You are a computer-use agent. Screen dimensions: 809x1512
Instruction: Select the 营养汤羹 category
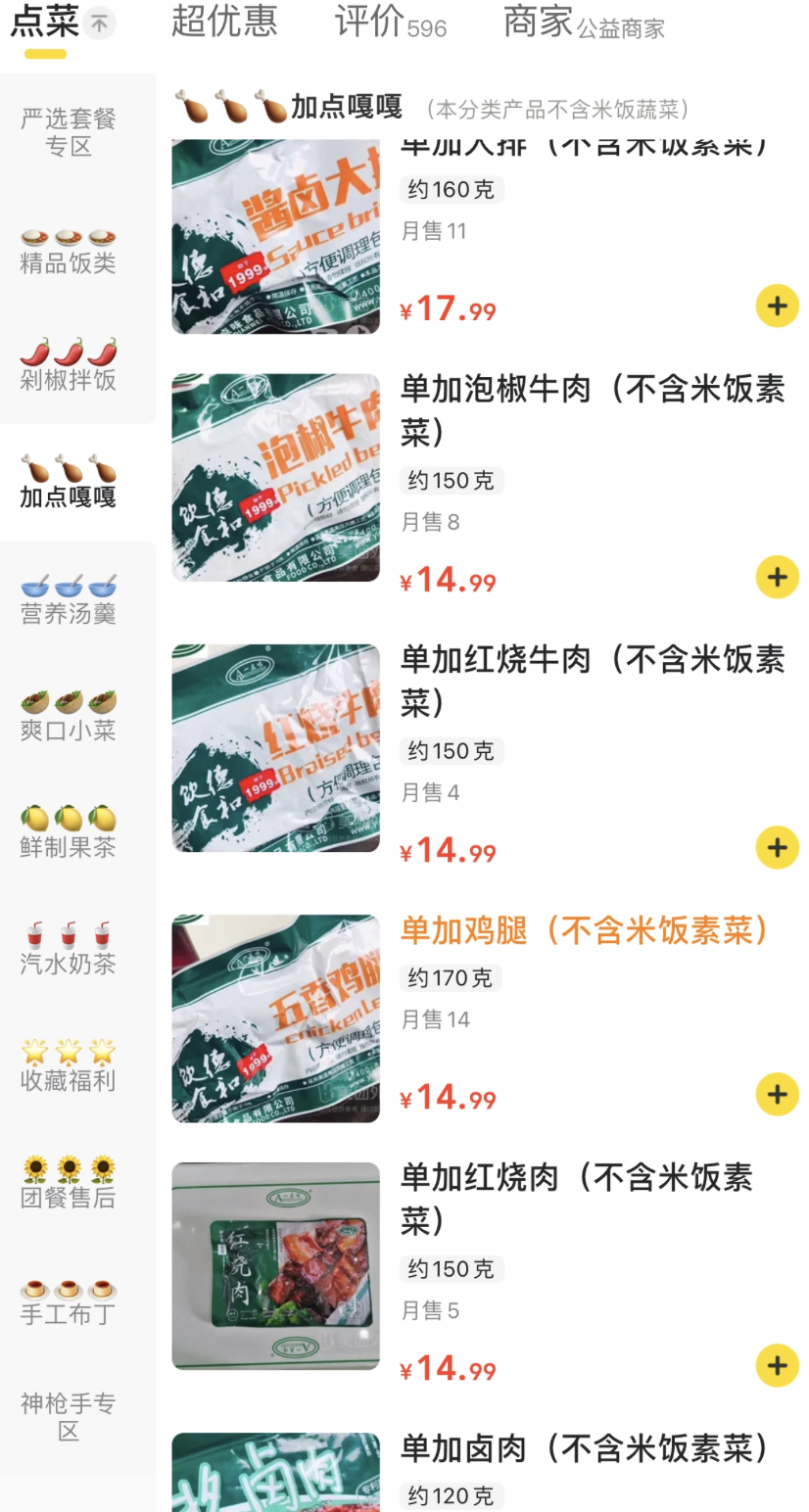(x=69, y=600)
